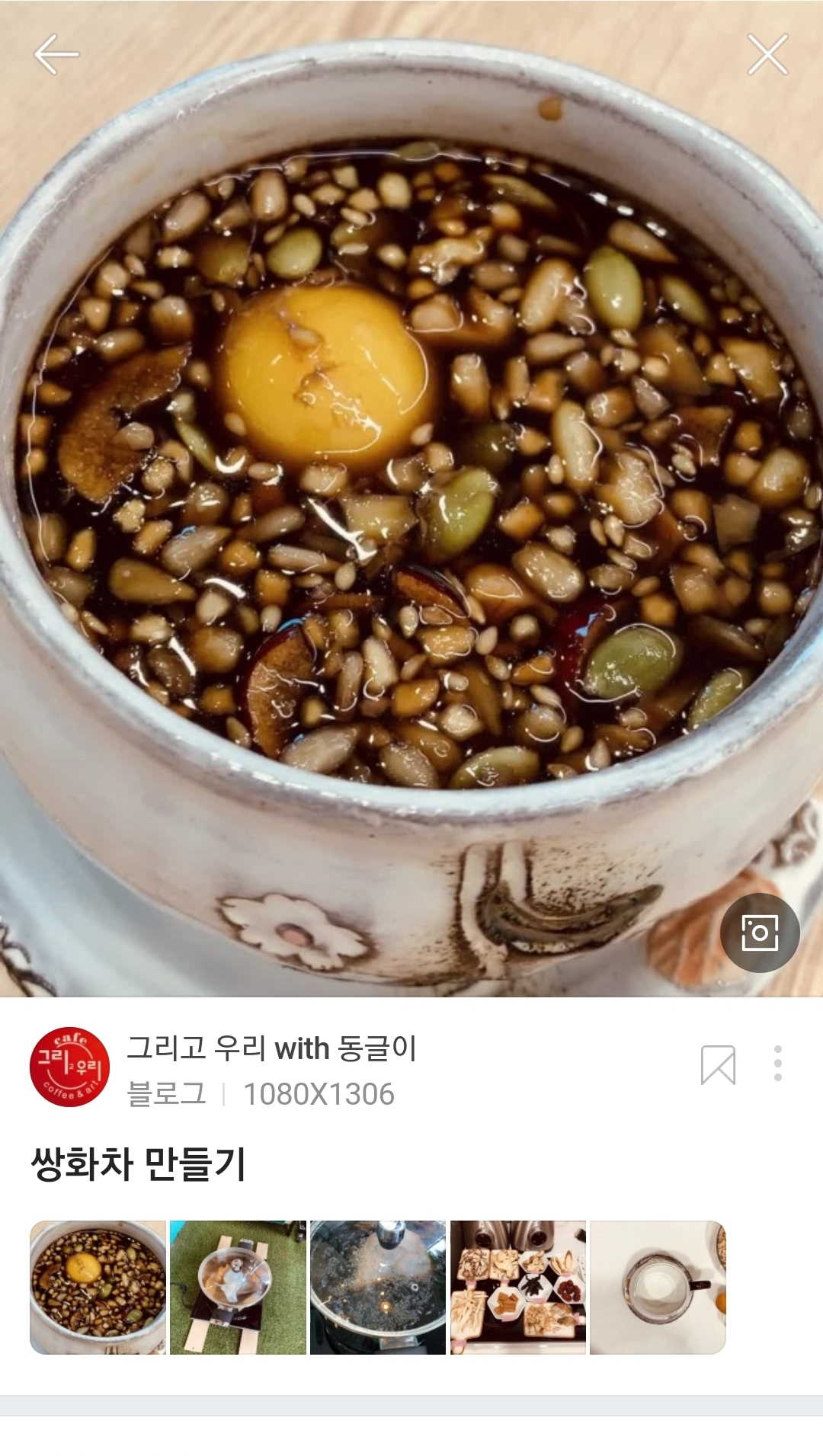Close the image viewer
Screen dimensions: 823x1456
point(767,55)
